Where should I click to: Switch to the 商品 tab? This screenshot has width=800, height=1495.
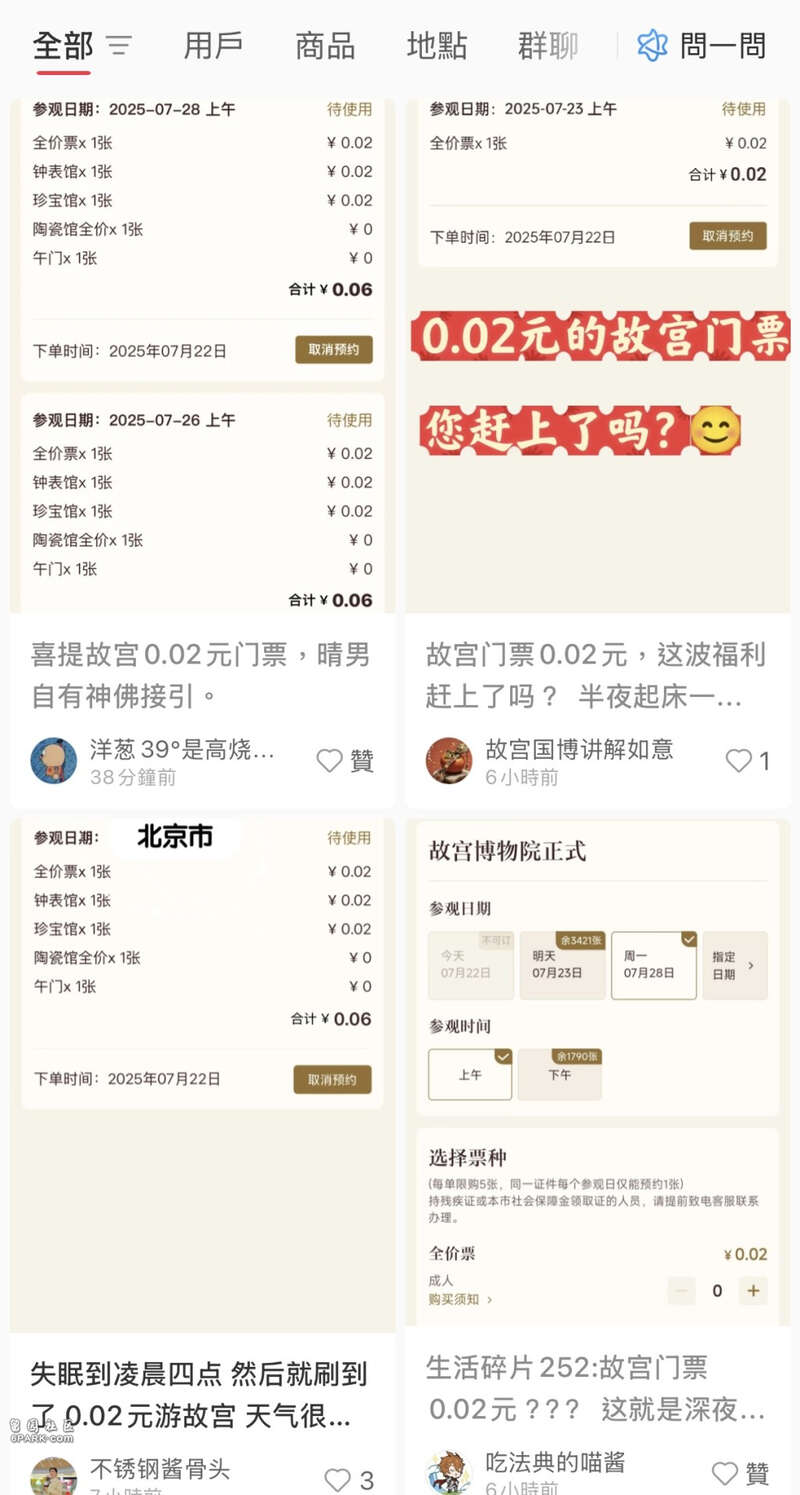click(x=325, y=46)
